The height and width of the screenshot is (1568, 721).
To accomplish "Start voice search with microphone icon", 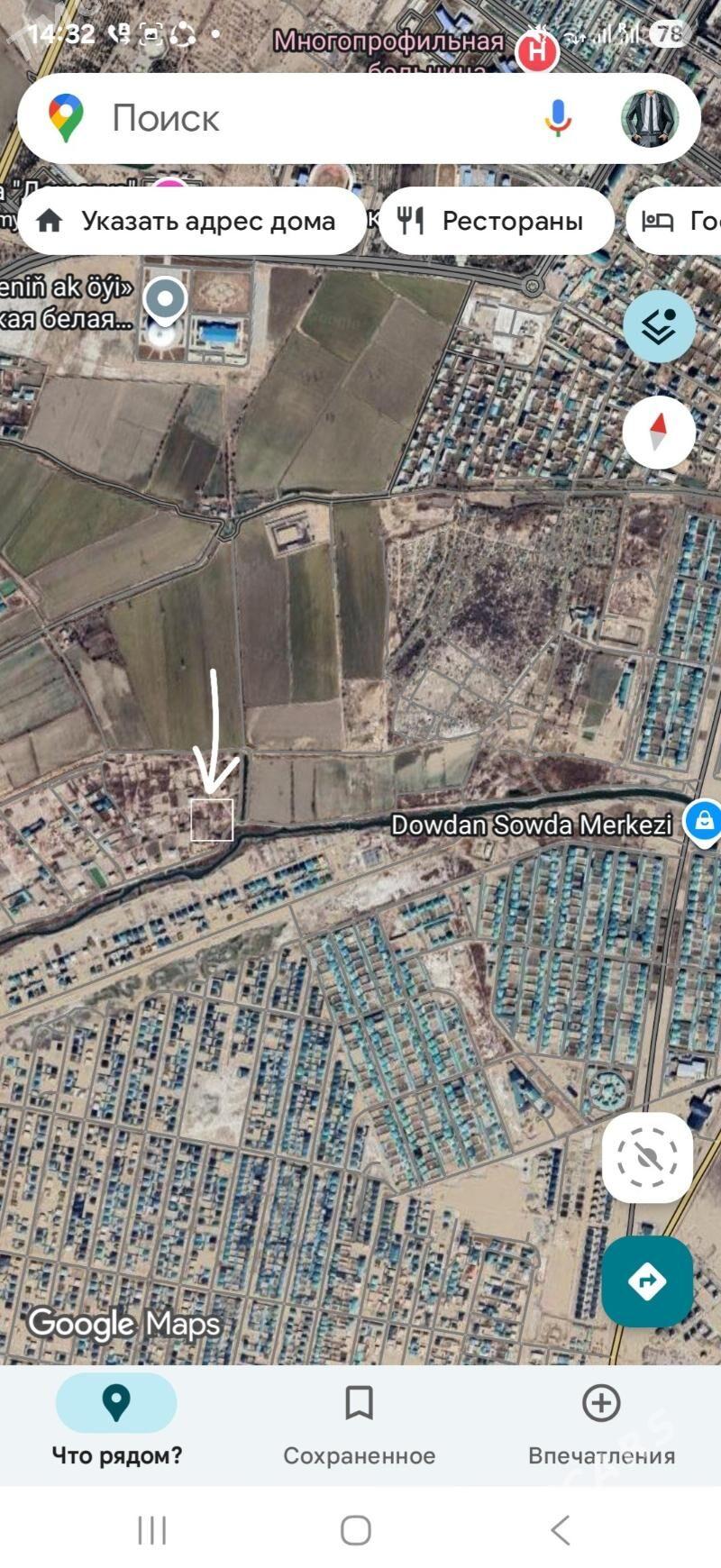I will pos(558,118).
